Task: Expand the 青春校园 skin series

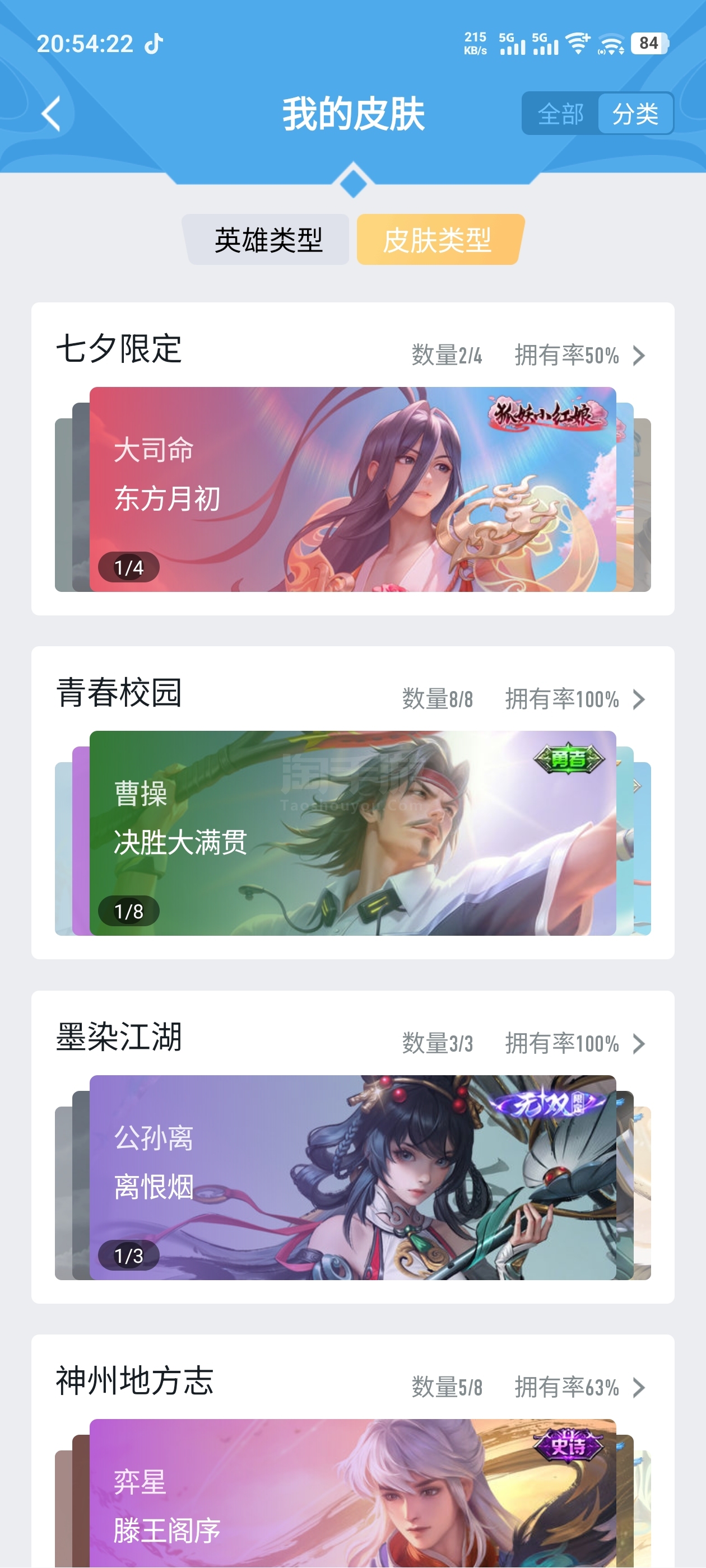Action: (638, 699)
